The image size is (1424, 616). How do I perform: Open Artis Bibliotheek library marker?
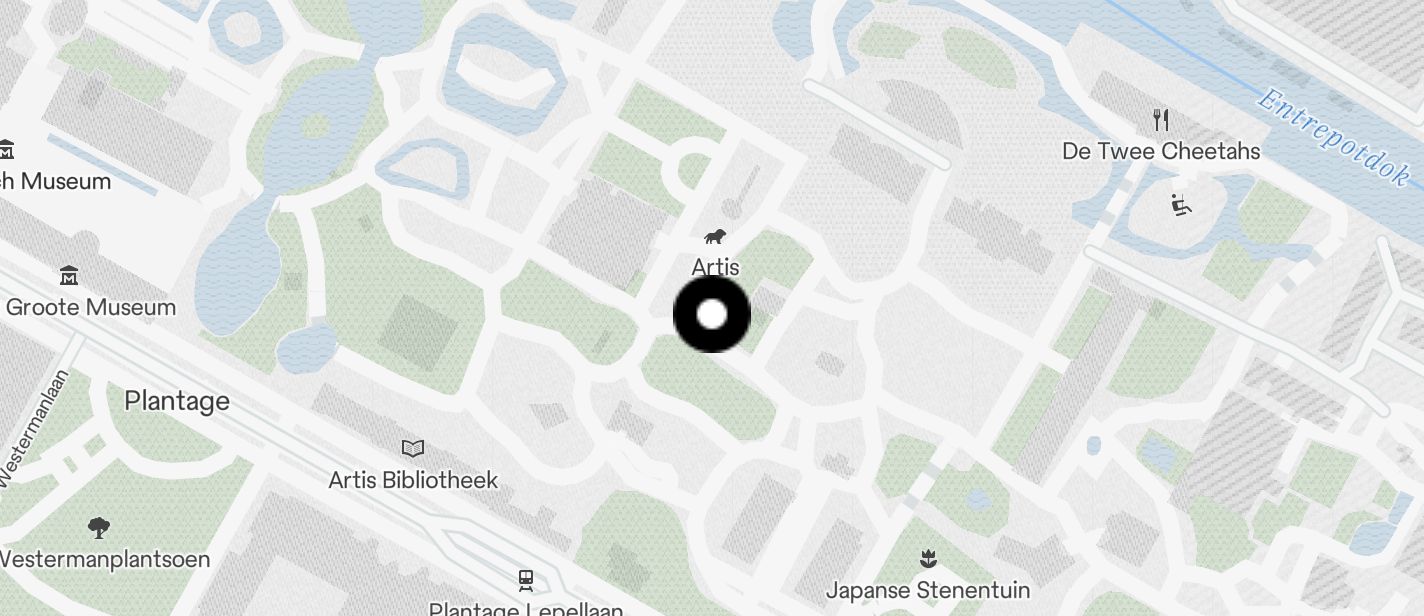point(413,449)
